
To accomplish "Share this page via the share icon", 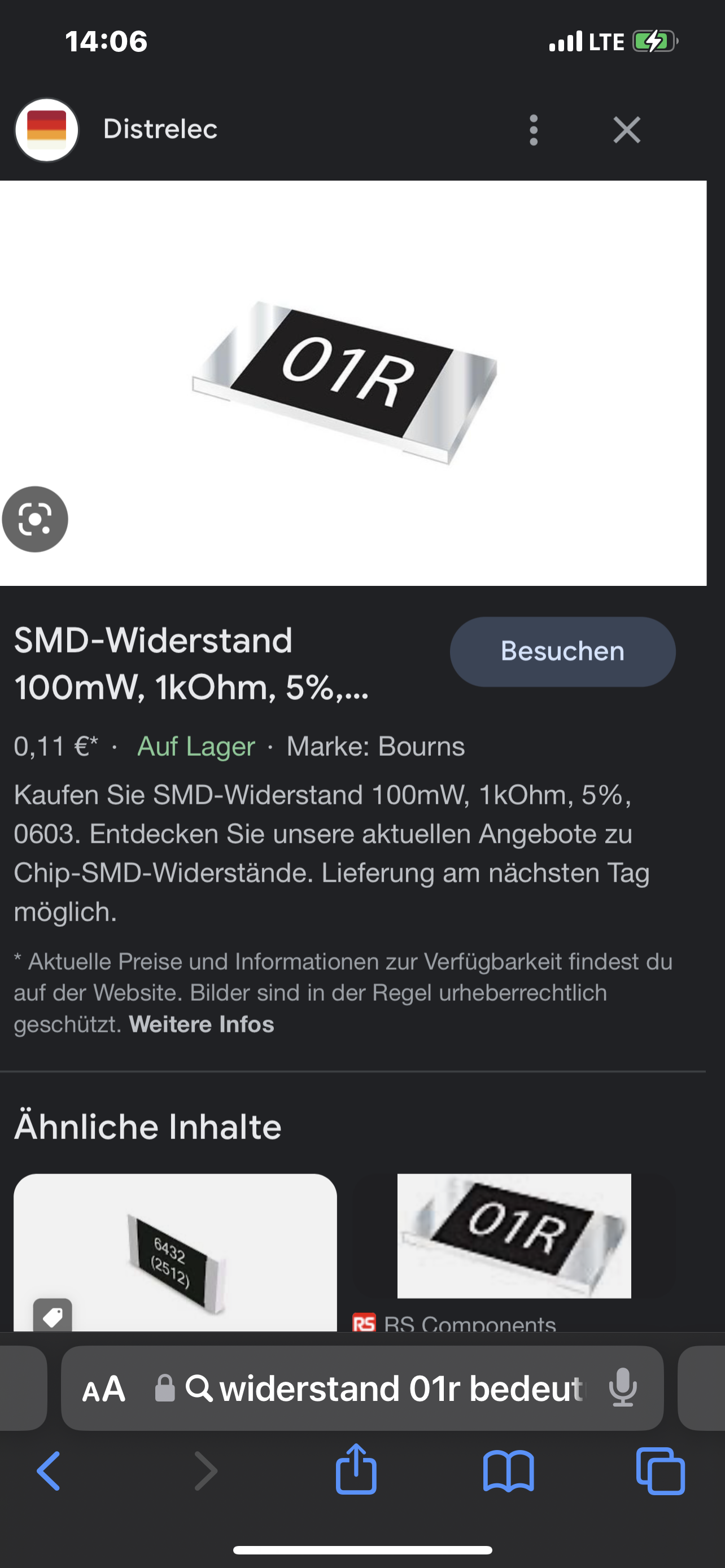I will click(x=356, y=1469).
